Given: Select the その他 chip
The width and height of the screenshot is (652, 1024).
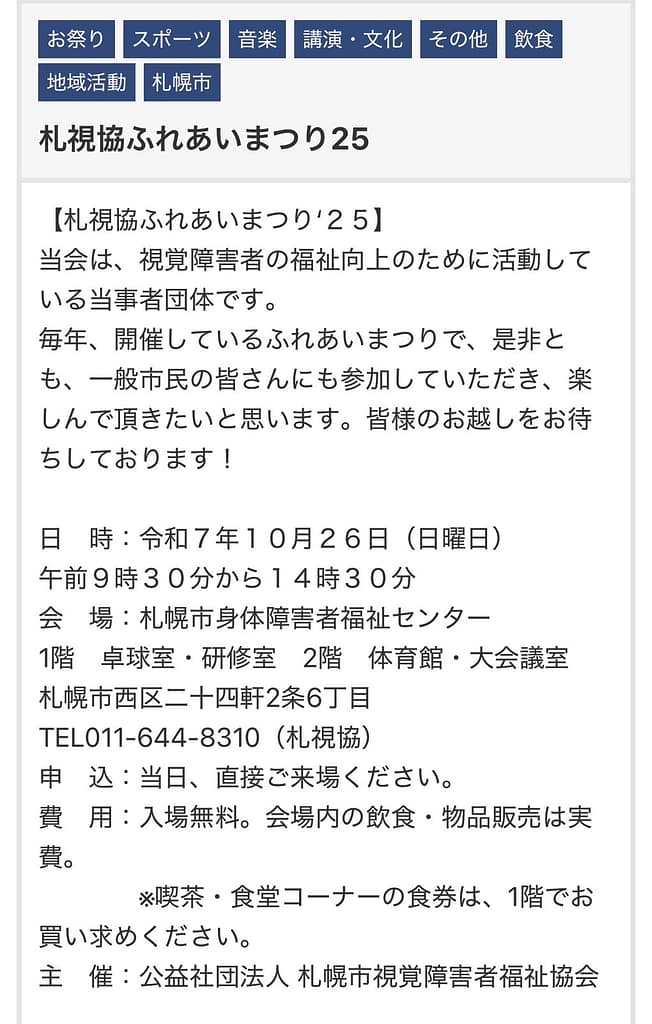Looking at the screenshot, I should click(x=458, y=39).
